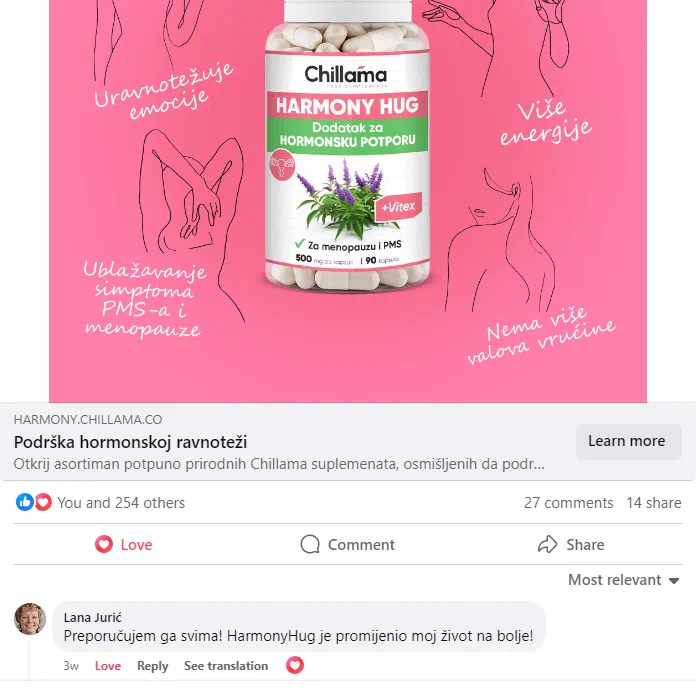Open Lana Jurić's profile picture
Image resolution: width=696 pixels, height=692 pixels.
pyautogui.click(x=30, y=619)
